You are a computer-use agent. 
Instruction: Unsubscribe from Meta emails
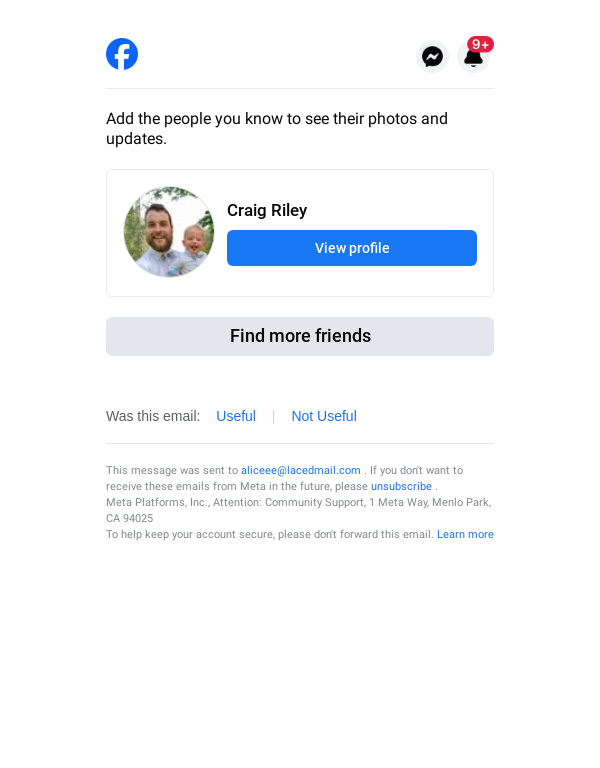click(401, 486)
